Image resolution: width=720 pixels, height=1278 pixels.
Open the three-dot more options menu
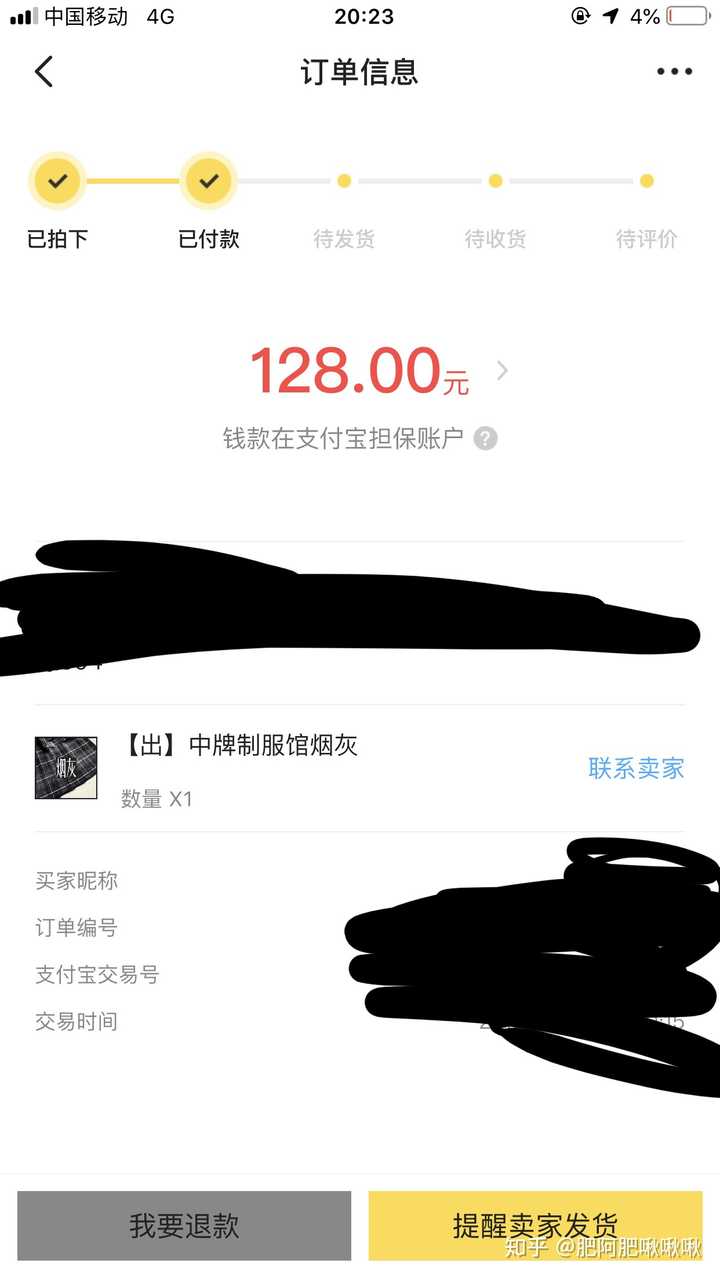(x=673, y=72)
